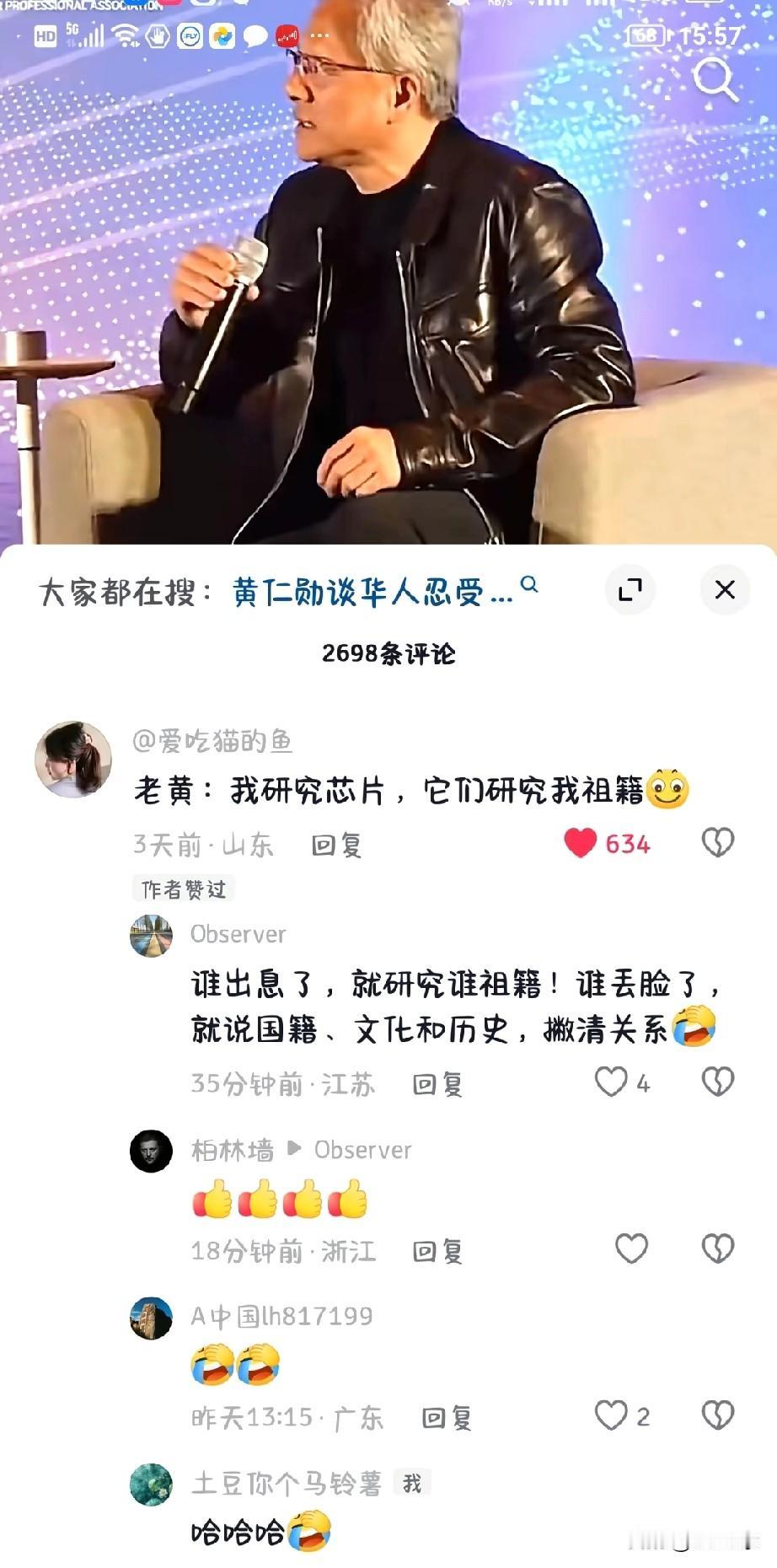Tap the avatar of A中国lh817199
The width and height of the screenshot is (777, 1568).
coord(152,1315)
